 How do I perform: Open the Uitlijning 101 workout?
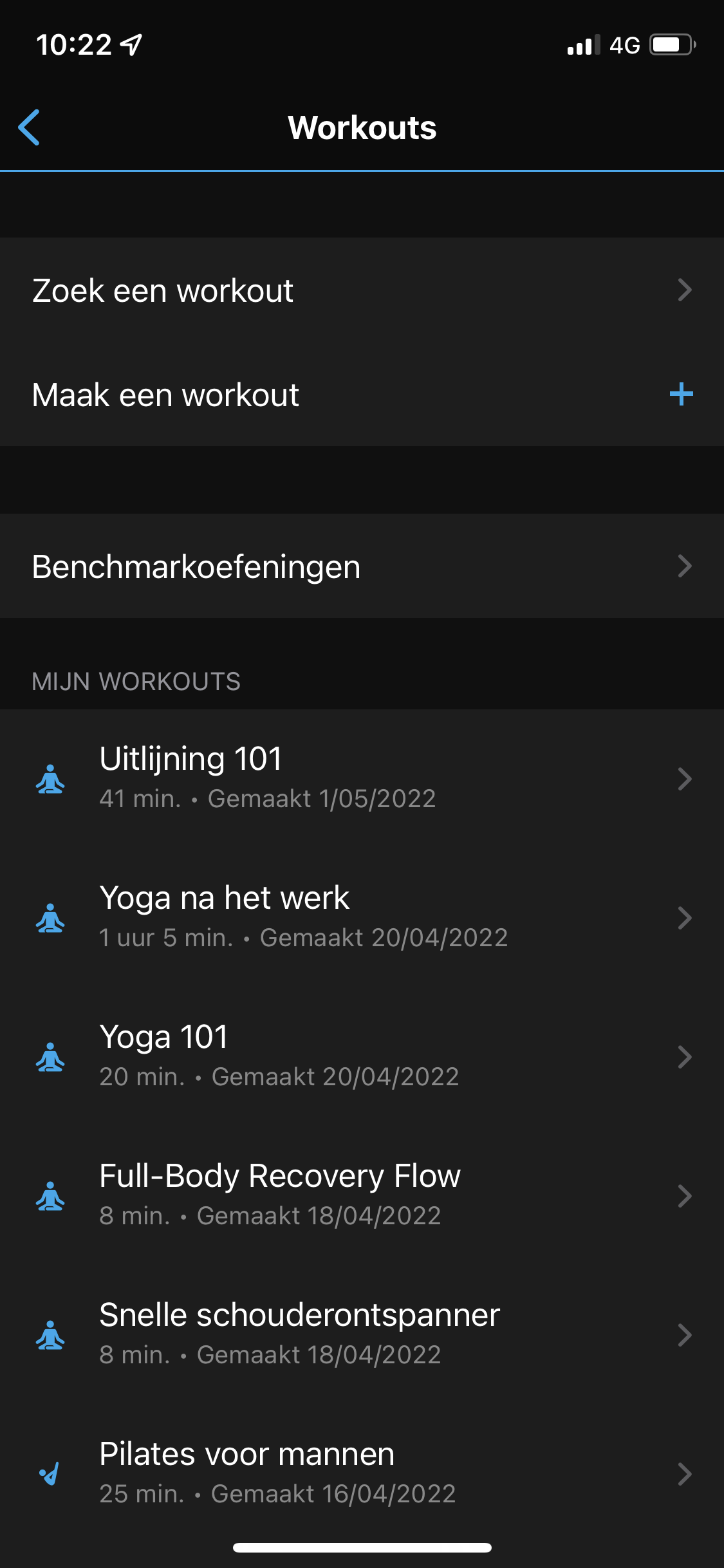[360, 778]
